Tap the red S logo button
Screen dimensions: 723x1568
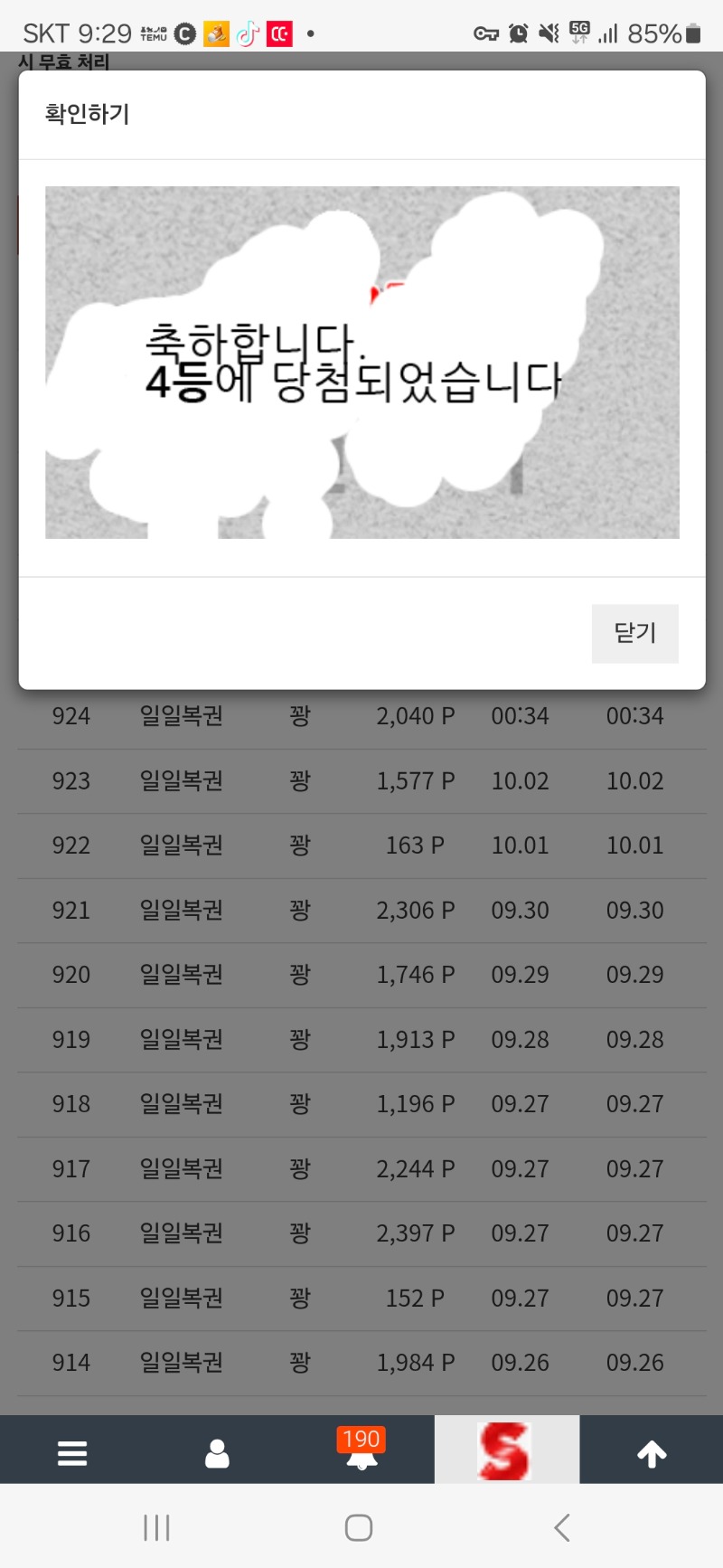click(x=506, y=1450)
